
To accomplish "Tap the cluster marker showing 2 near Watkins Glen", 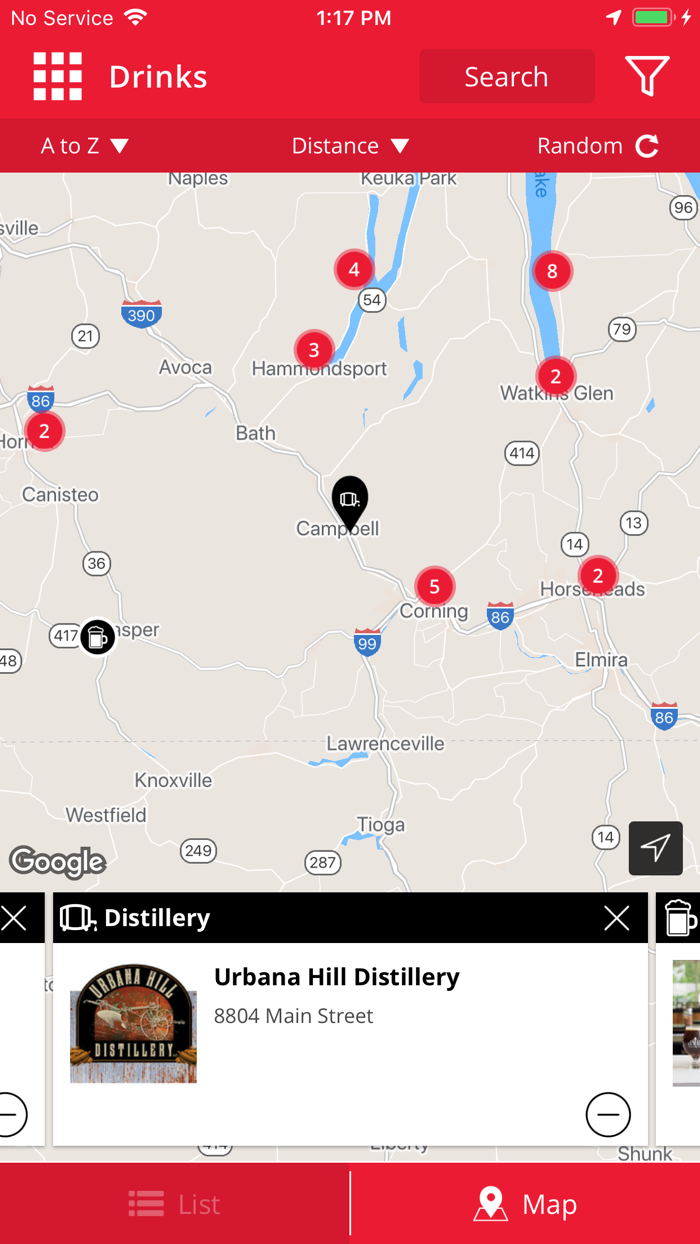I will coord(555,377).
